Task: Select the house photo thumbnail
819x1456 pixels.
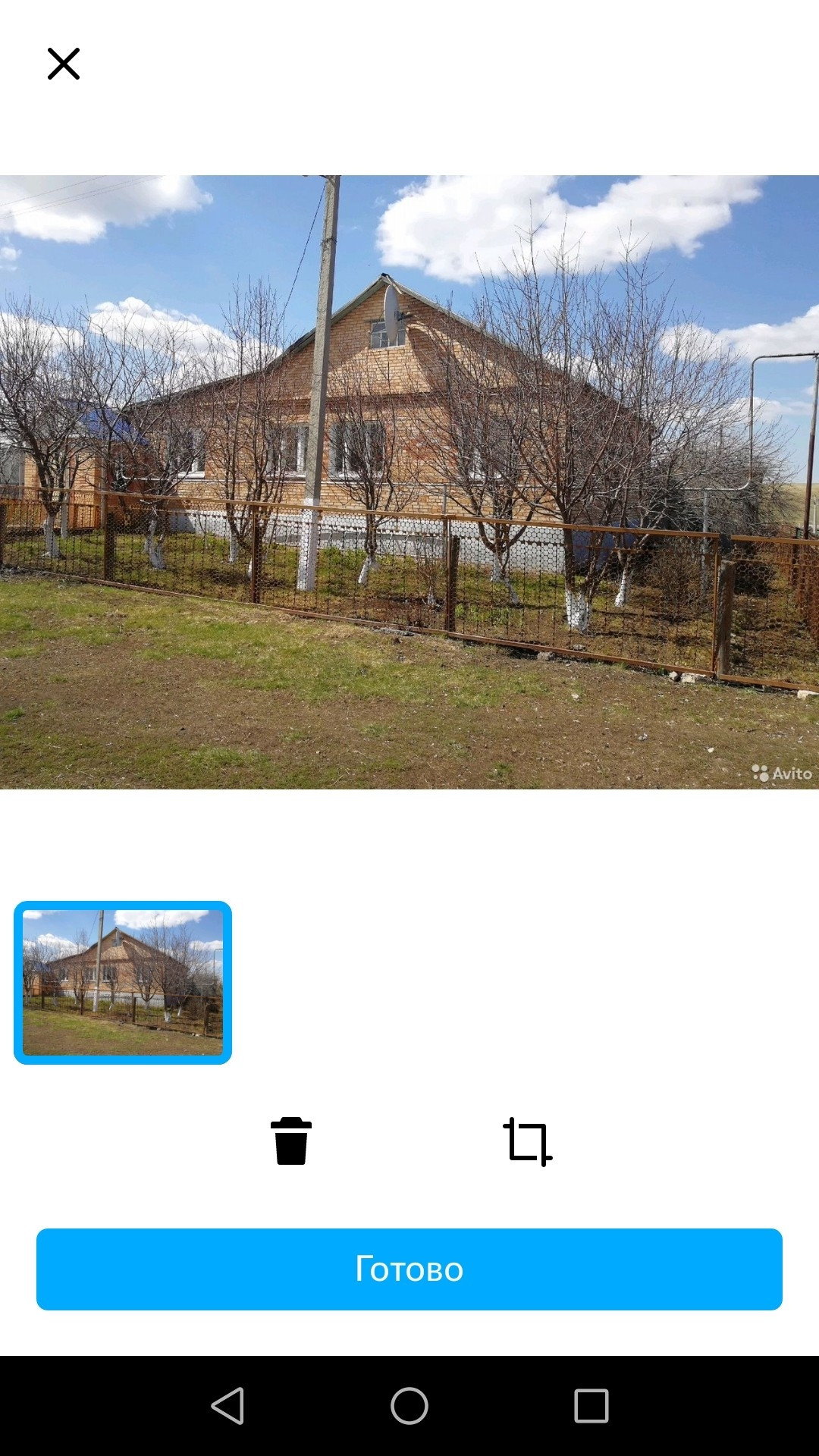Action: click(x=123, y=983)
